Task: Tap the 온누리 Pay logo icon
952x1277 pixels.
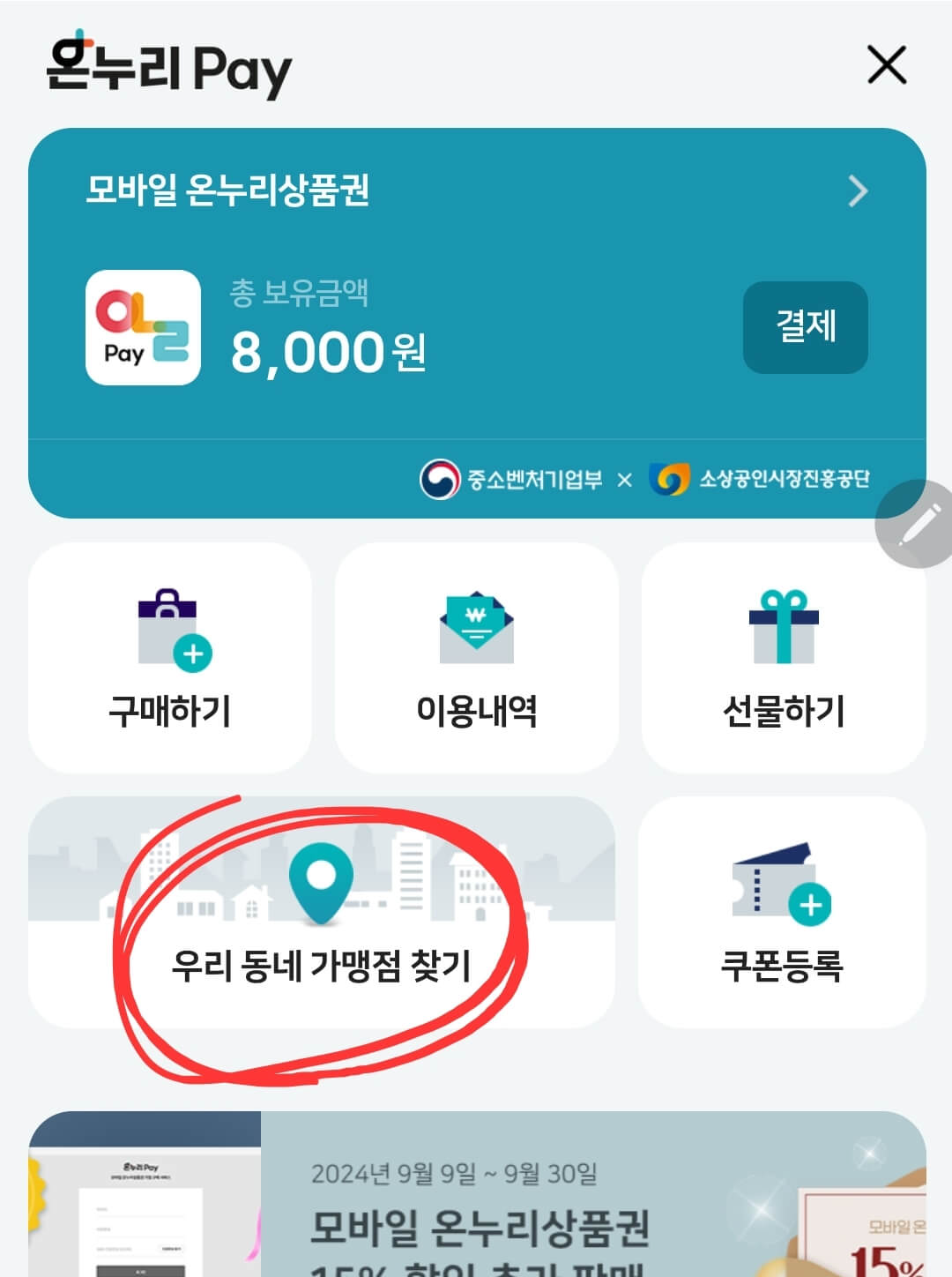Action: click(166, 69)
